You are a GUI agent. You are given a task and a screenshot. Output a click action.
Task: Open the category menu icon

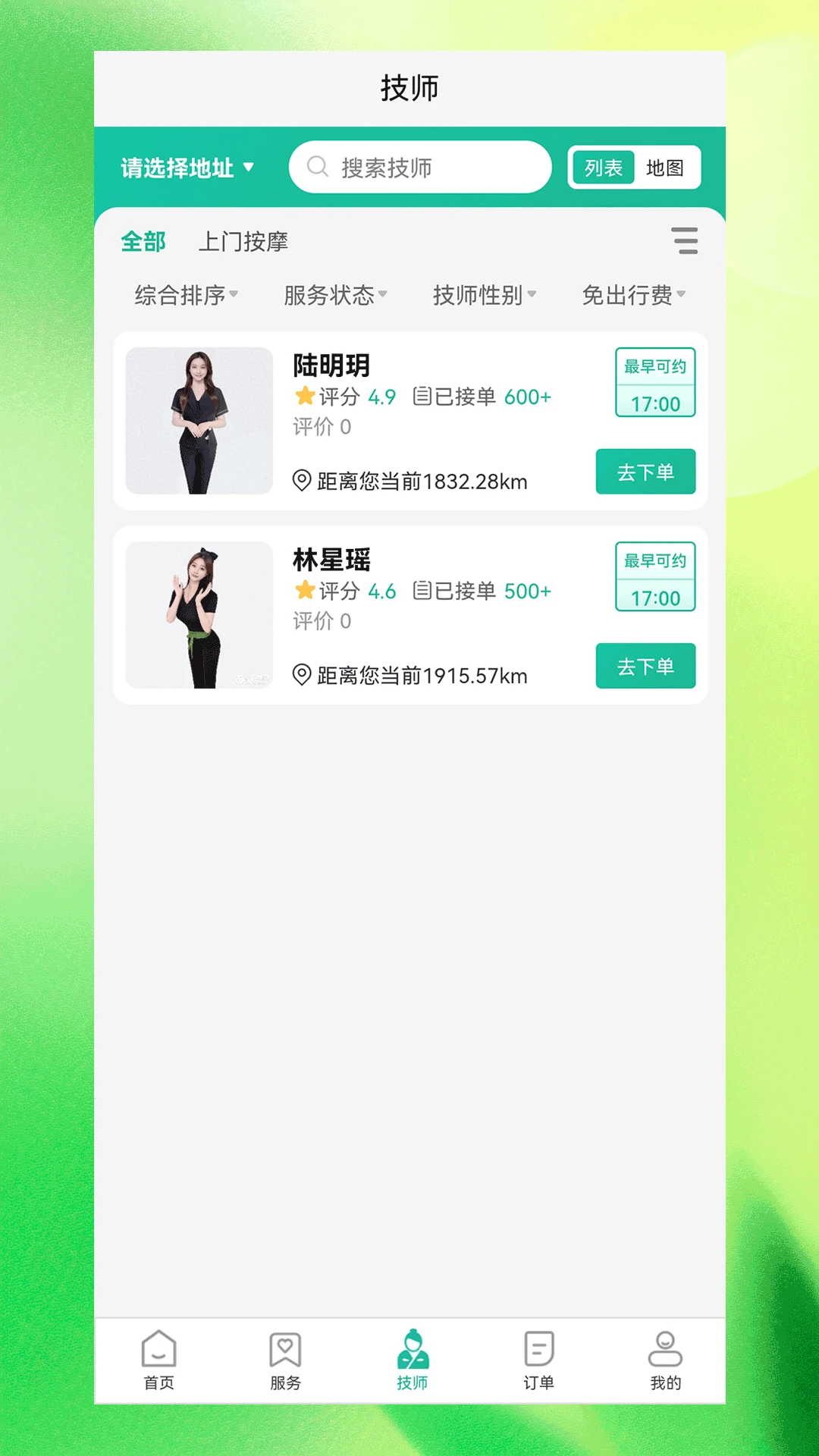pos(685,240)
